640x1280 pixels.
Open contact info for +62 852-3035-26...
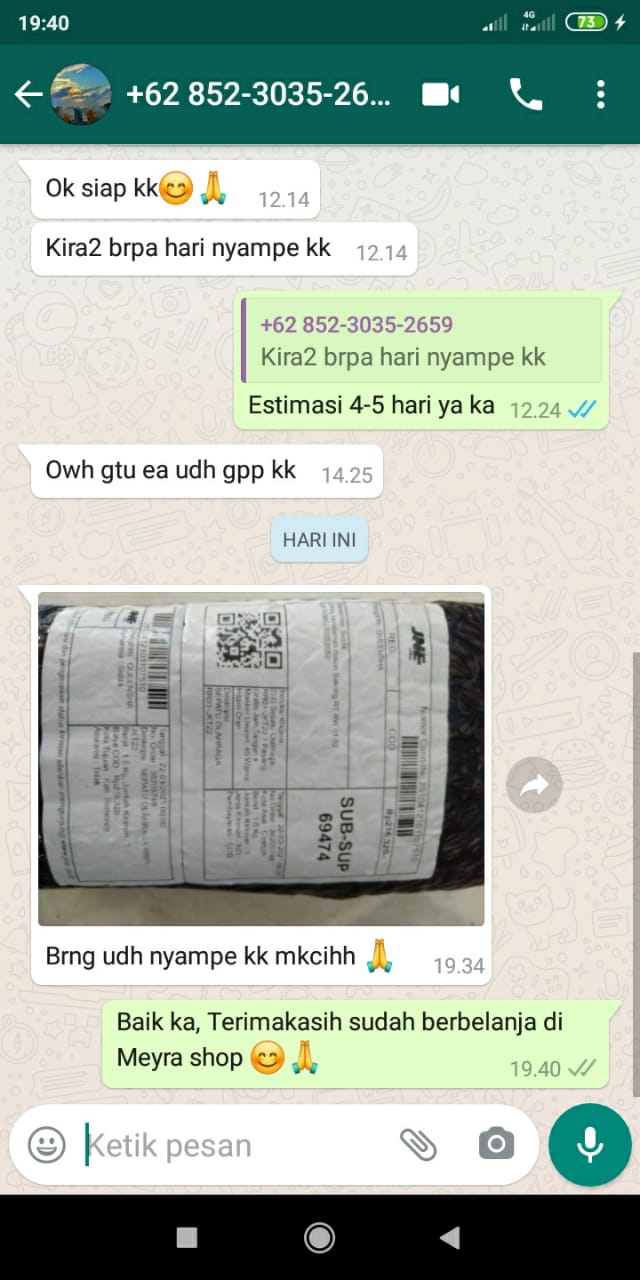click(x=258, y=94)
